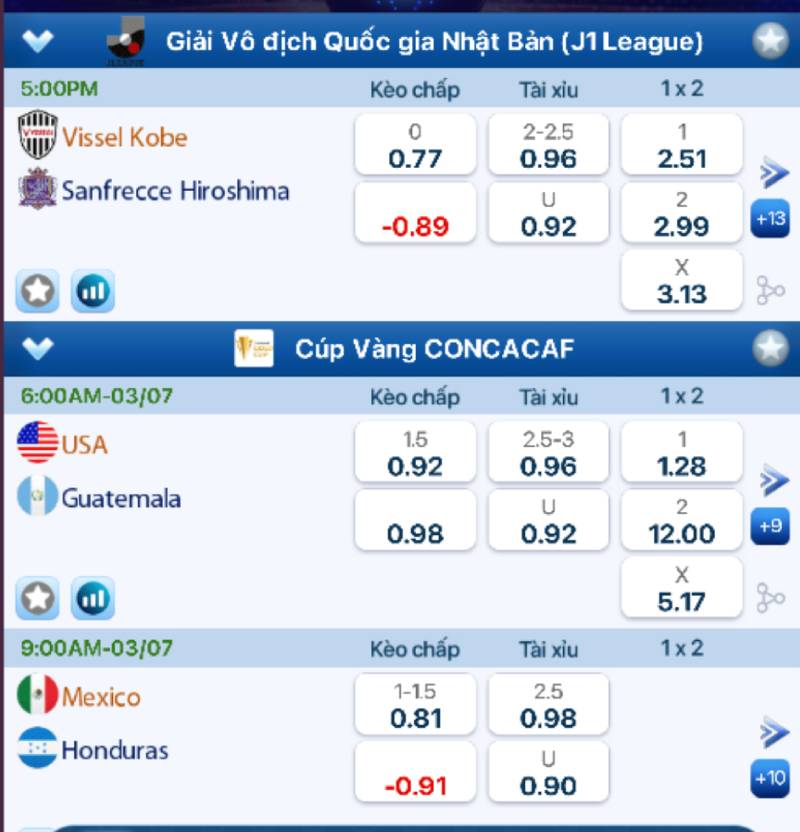Pick Guatemala win at 12.00
This screenshot has height=832, width=800.
(x=681, y=522)
